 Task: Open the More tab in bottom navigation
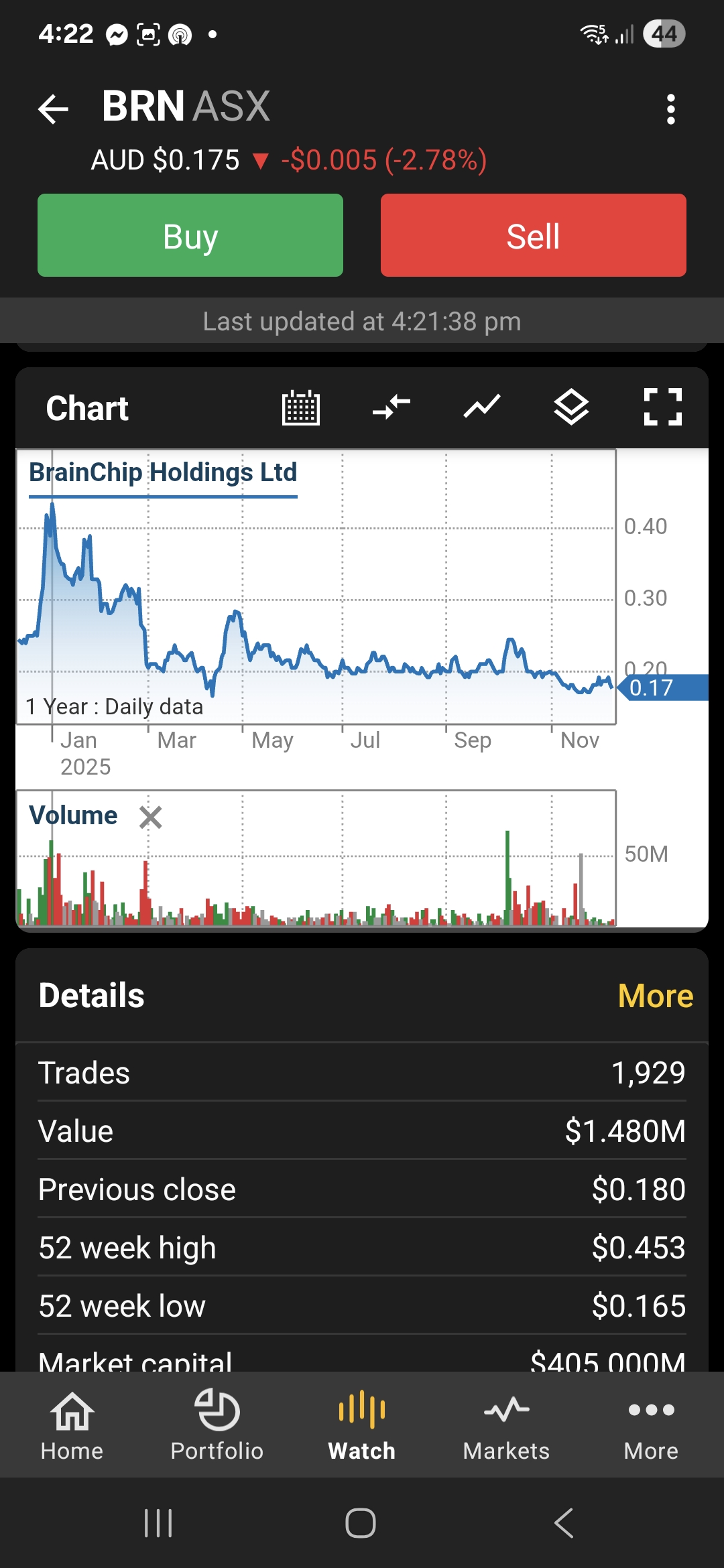pos(651,1425)
